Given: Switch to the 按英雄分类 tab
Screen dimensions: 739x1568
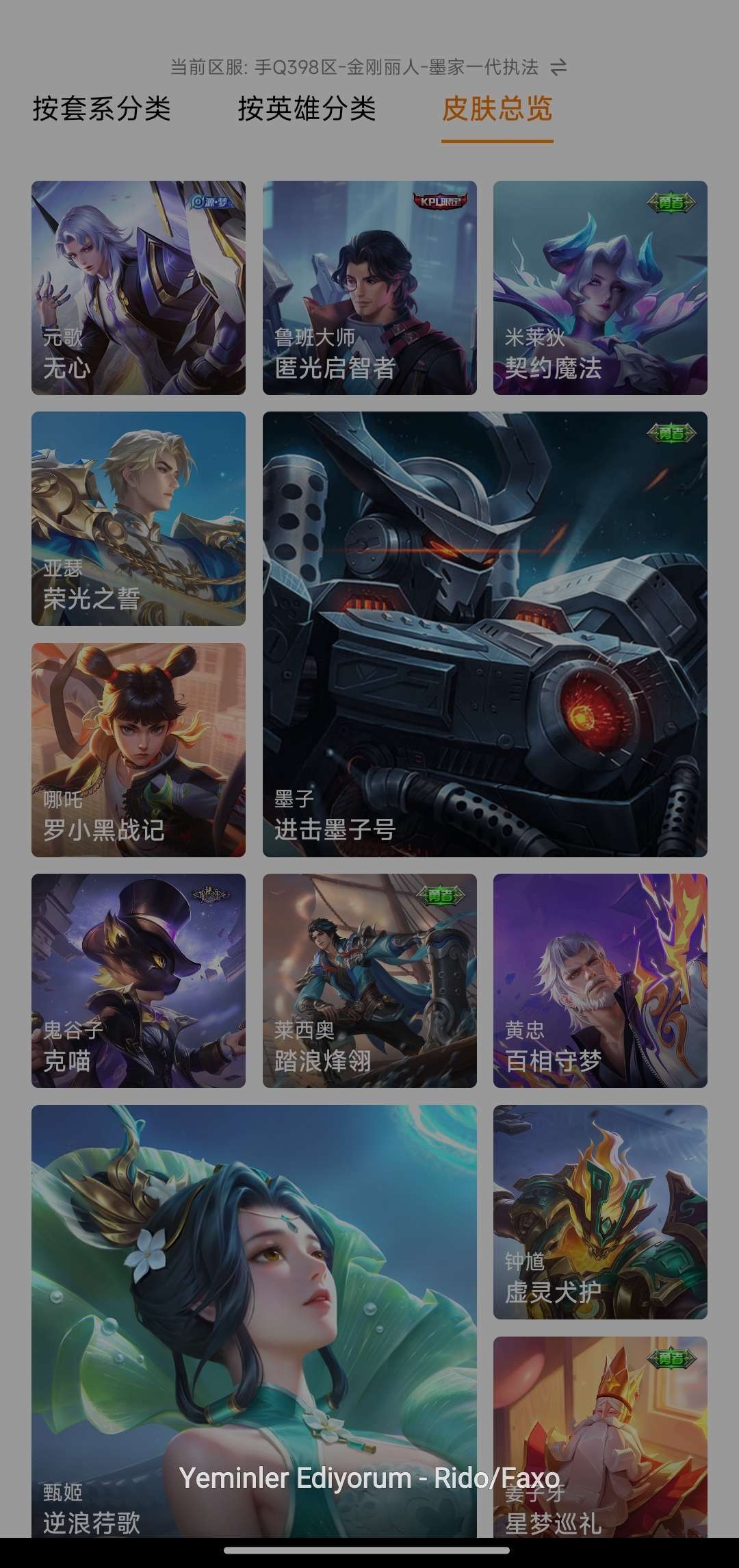Looking at the screenshot, I should (x=307, y=108).
